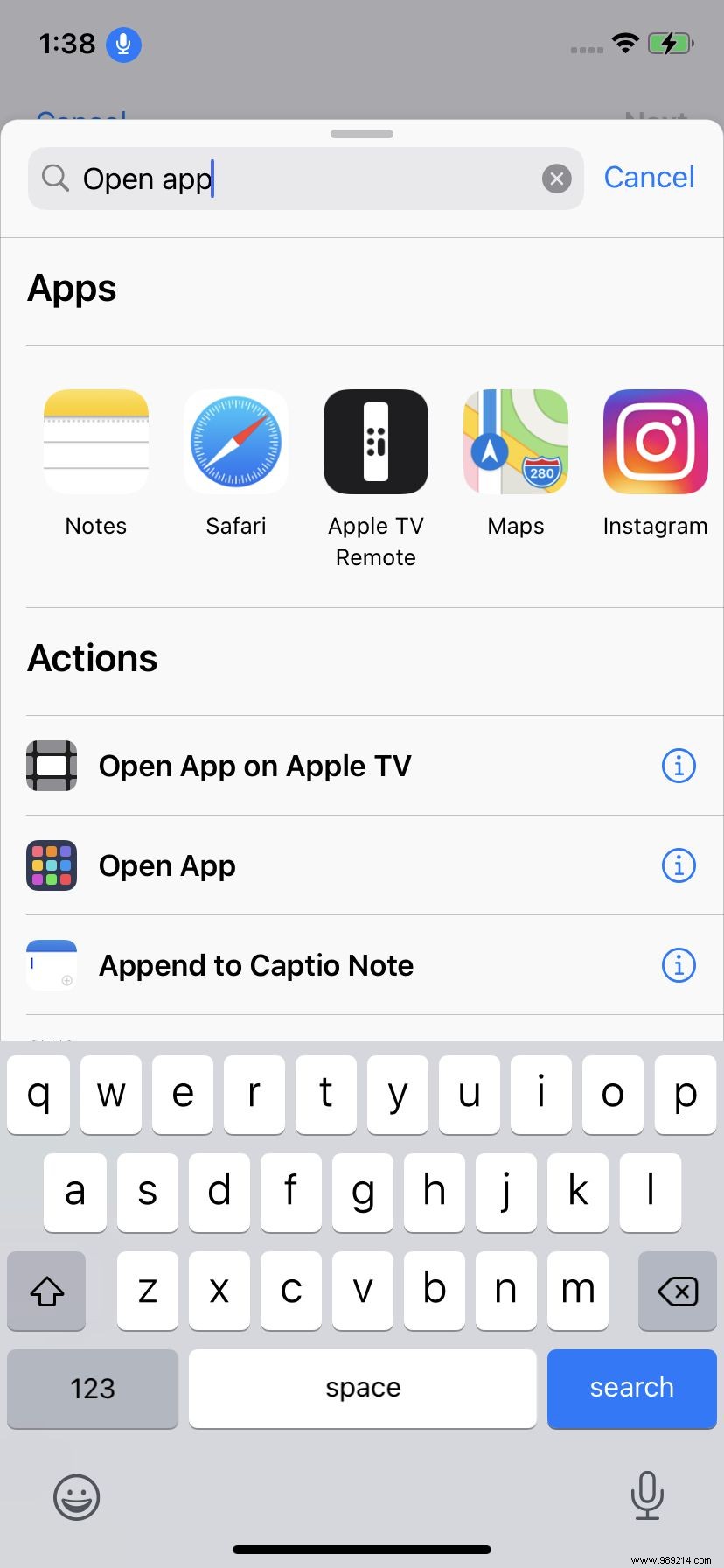This screenshot has width=724, height=1568.
Task: Select the Instagram app icon
Action: point(655,441)
